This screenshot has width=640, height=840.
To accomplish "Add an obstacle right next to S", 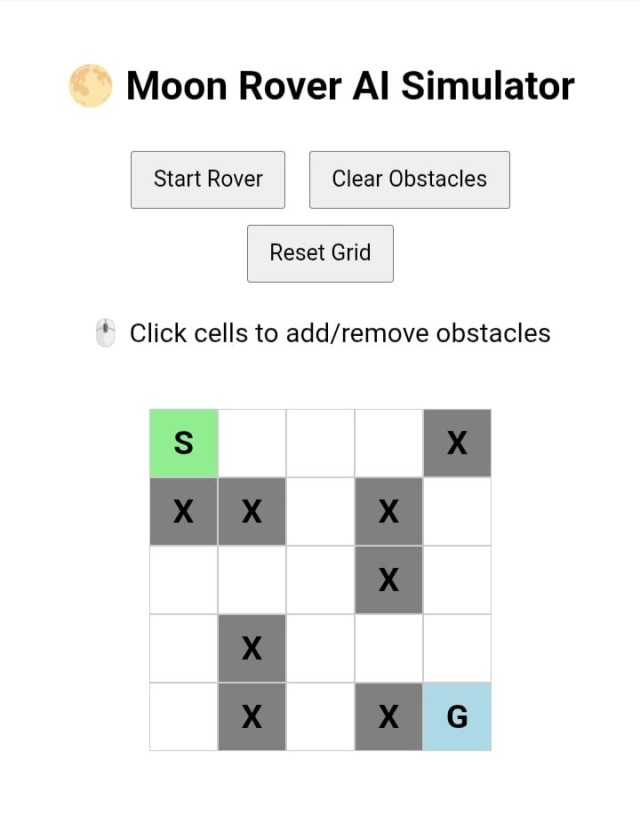I will click(x=252, y=443).
